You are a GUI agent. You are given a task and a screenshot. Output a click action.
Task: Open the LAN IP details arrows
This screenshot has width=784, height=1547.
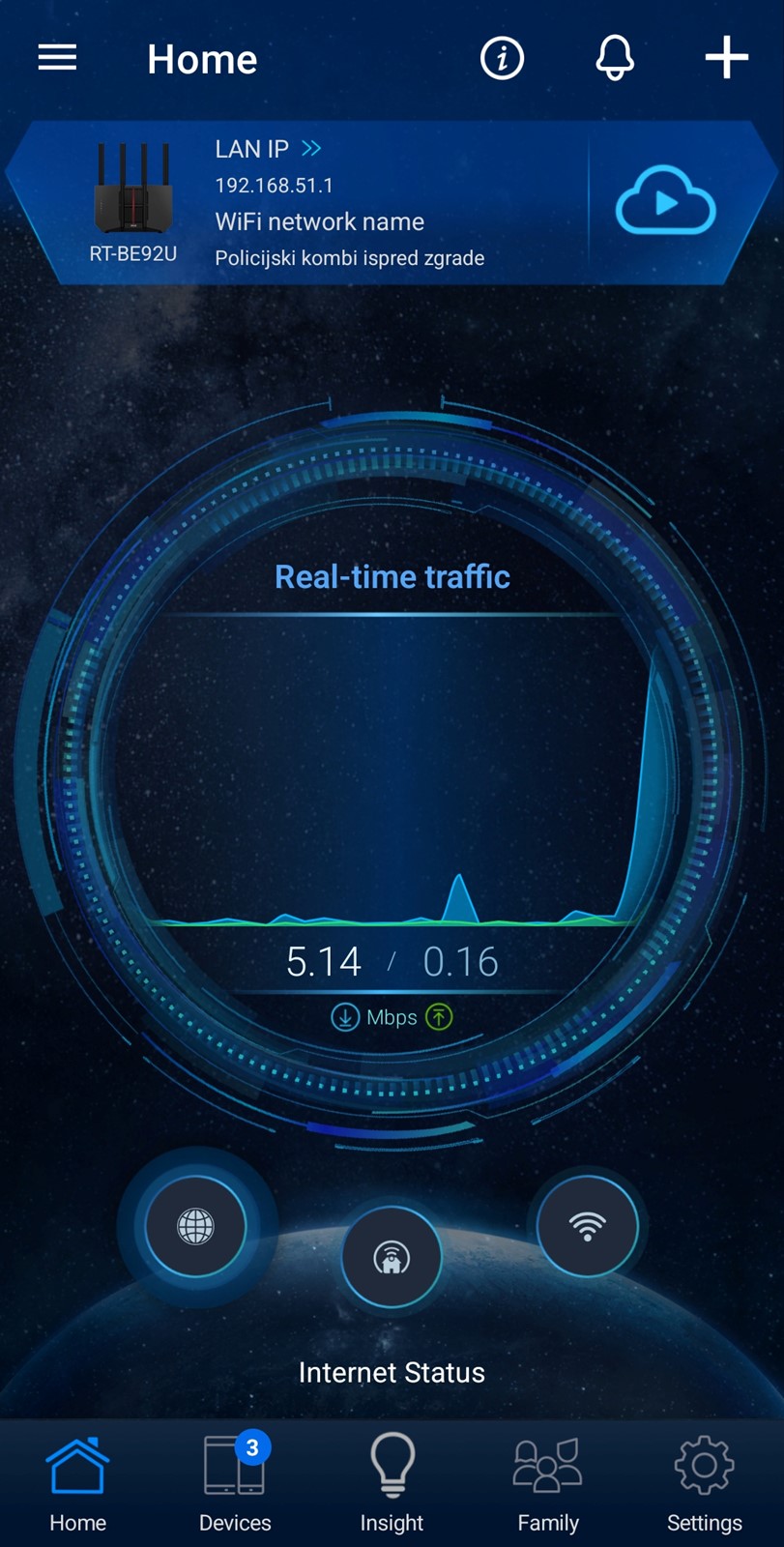311,148
